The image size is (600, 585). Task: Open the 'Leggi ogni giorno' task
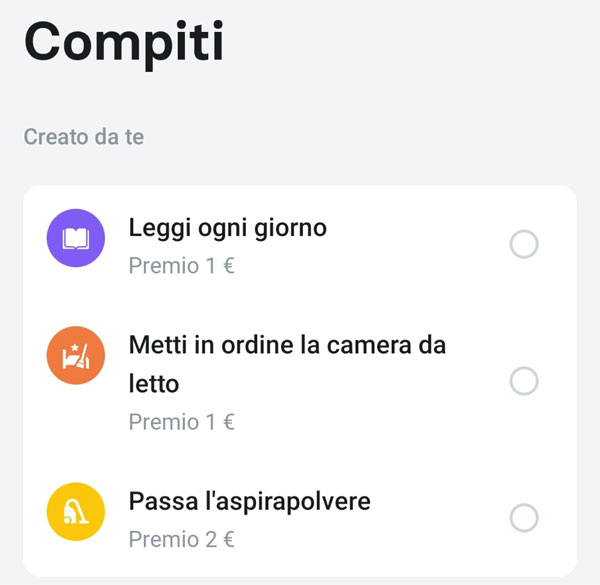(x=228, y=228)
